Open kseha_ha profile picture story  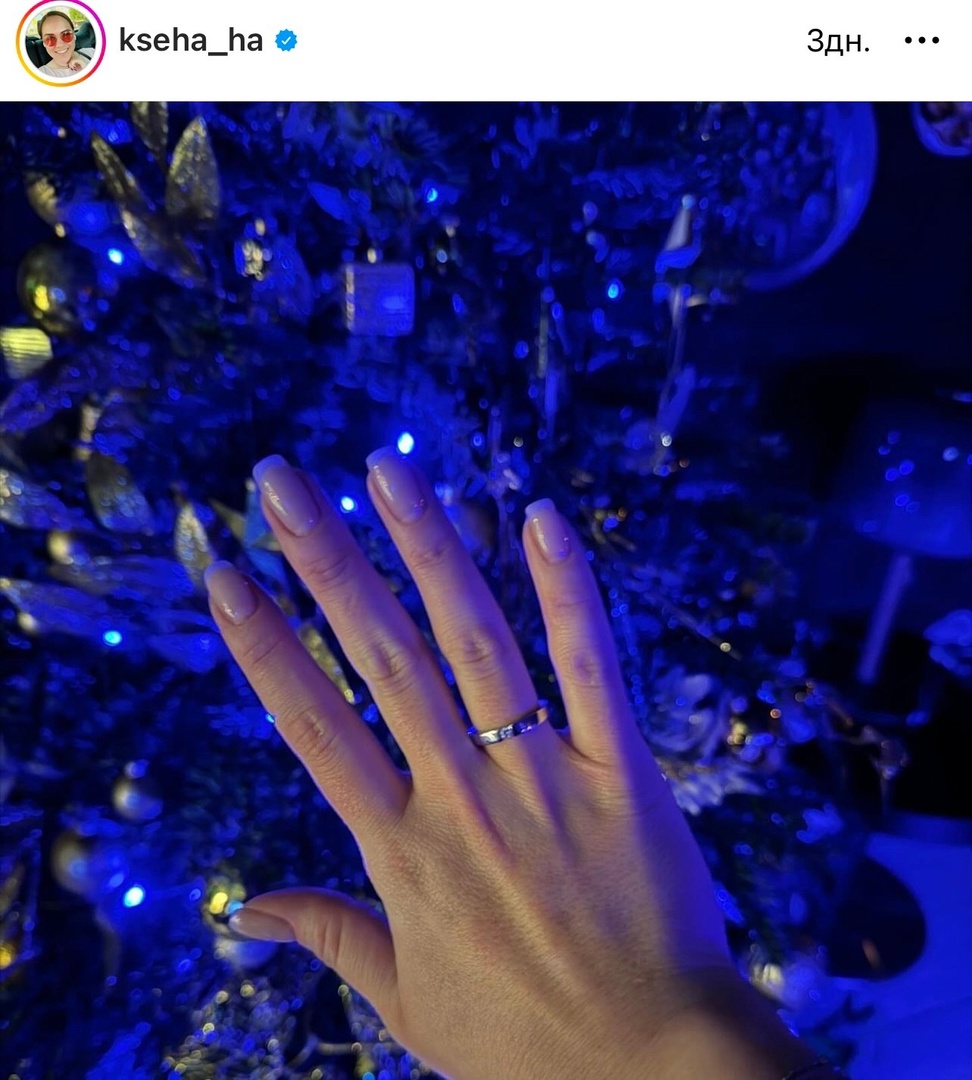[60, 42]
